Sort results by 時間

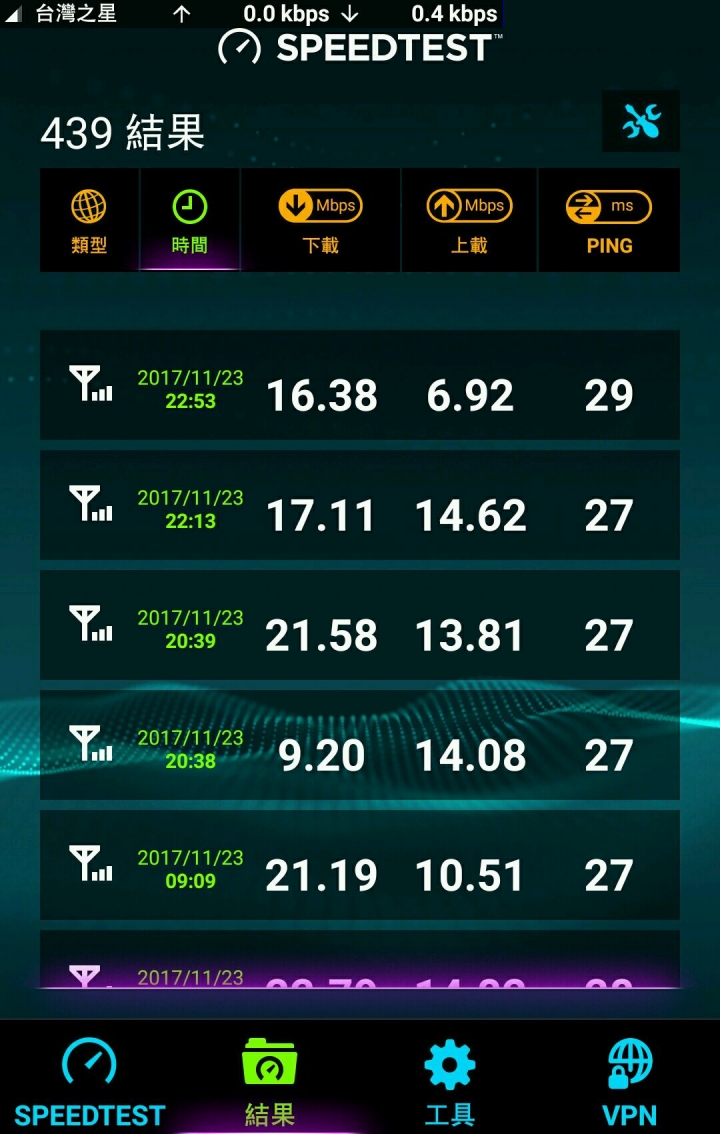(189, 221)
